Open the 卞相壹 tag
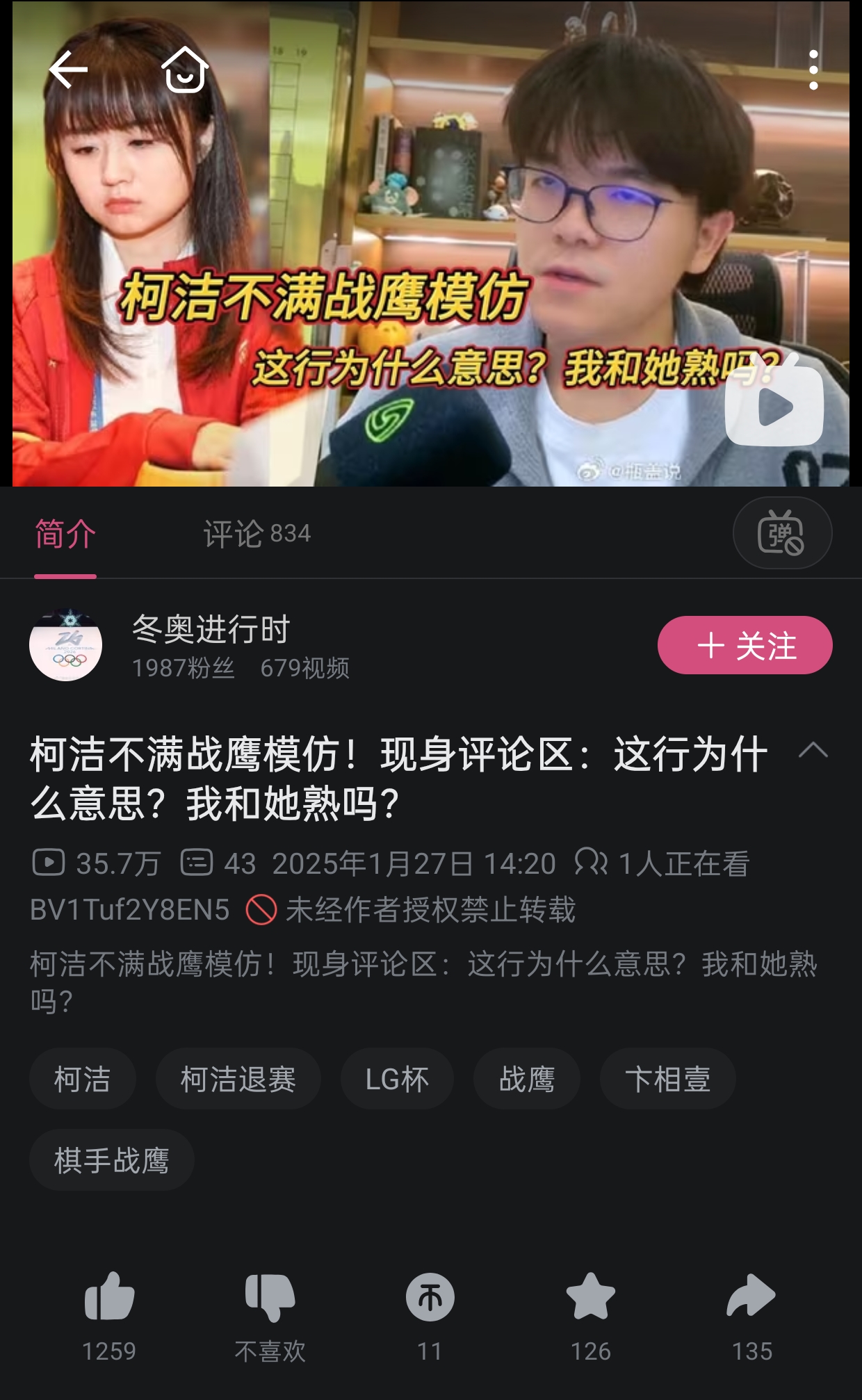 pyautogui.click(x=667, y=1079)
